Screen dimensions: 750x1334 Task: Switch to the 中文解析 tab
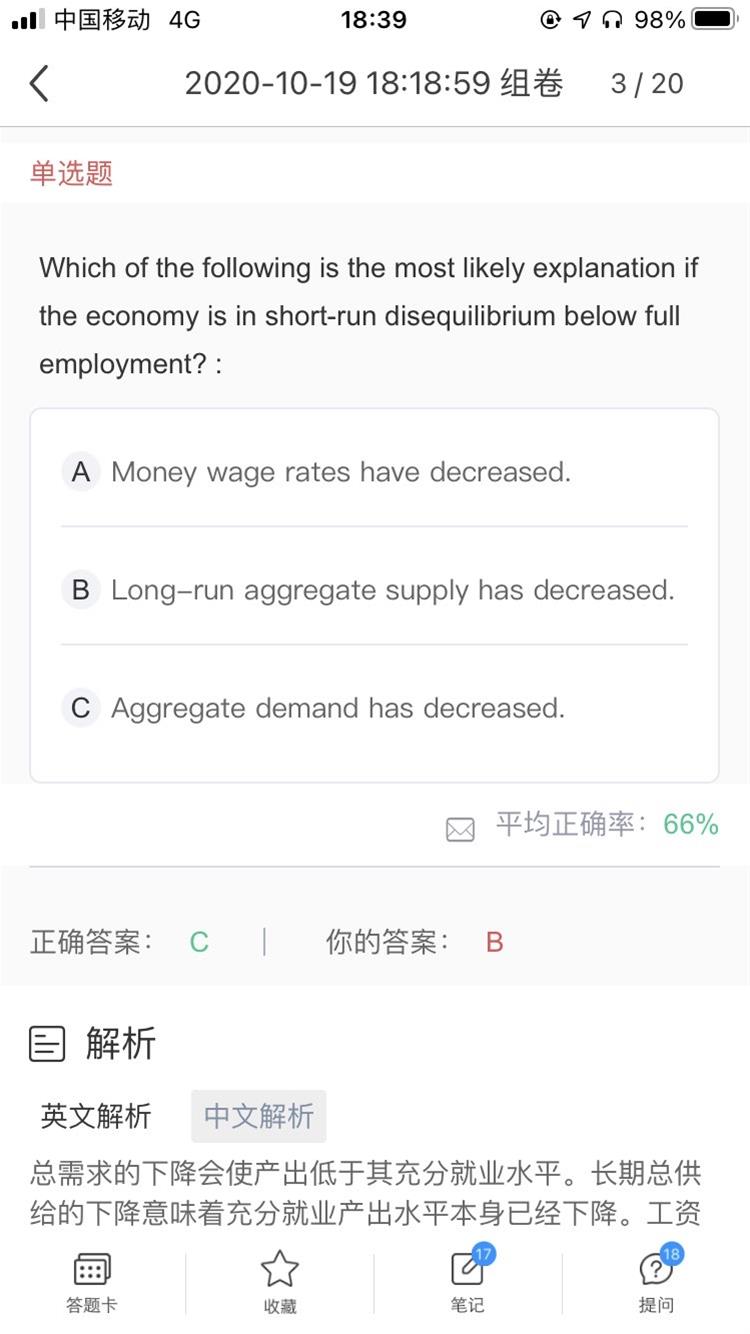(x=259, y=1116)
